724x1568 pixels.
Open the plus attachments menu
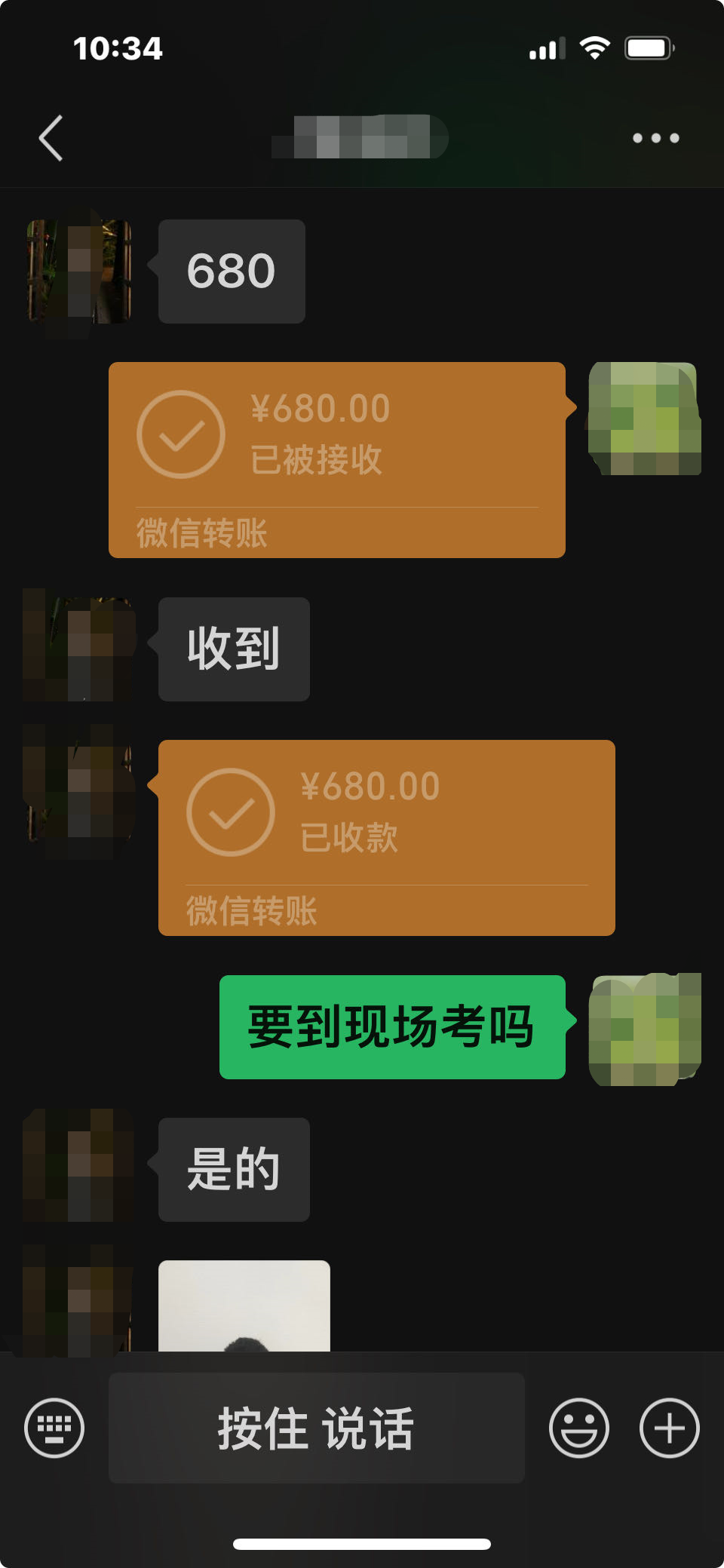pos(669,1428)
